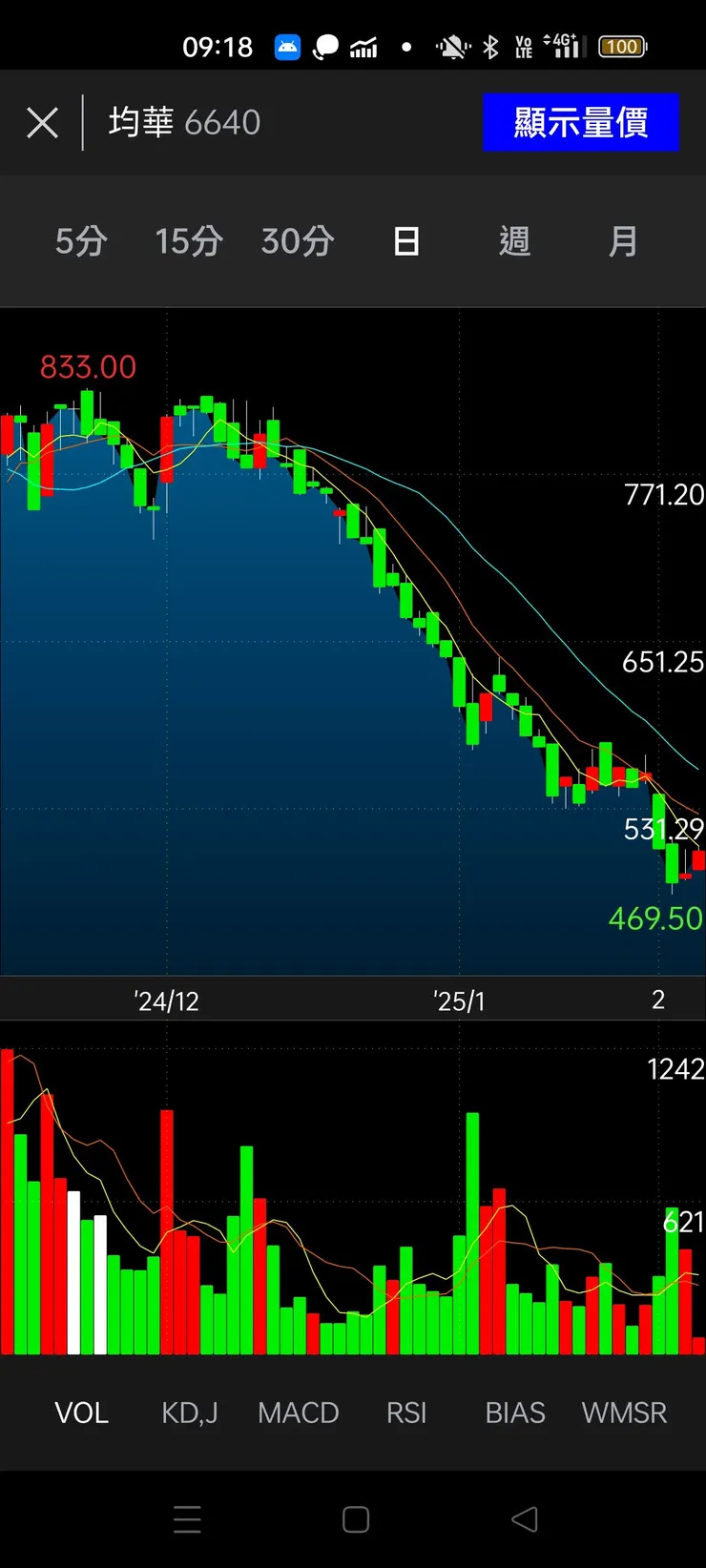Select the 日 daily chart tab
This screenshot has height=1568, width=706.
(x=406, y=241)
